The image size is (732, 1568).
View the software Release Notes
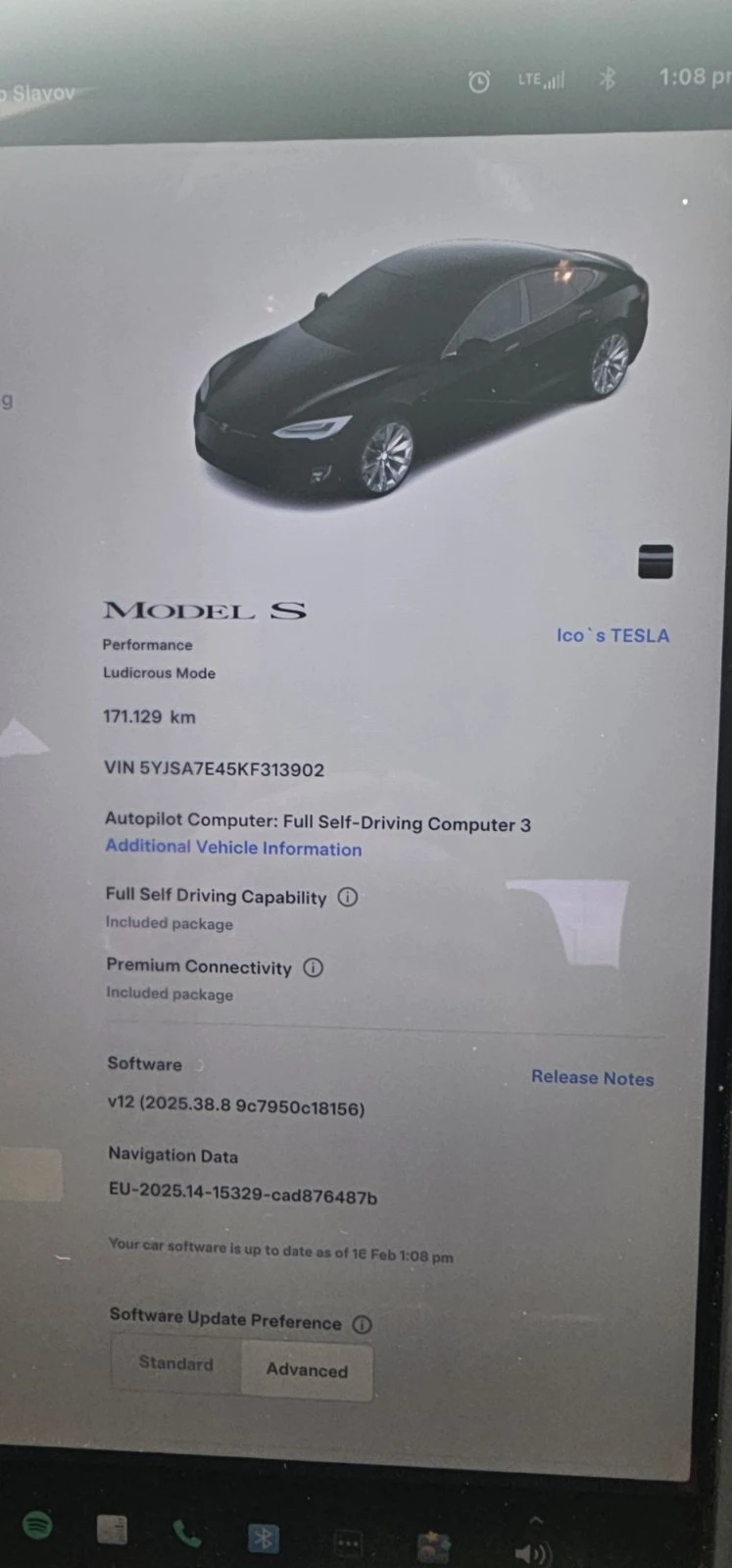pyautogui.click(x=592, y=1078)
